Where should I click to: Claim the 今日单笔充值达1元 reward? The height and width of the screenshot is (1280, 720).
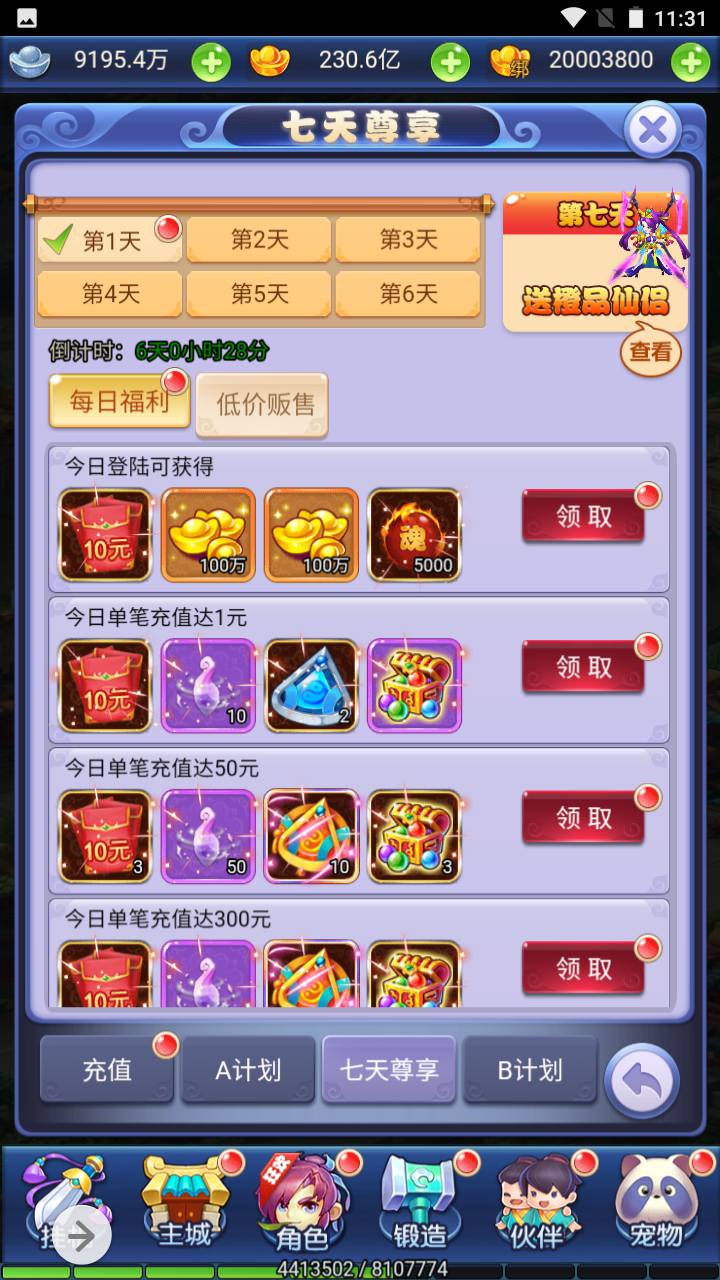(x=584, y=667)
